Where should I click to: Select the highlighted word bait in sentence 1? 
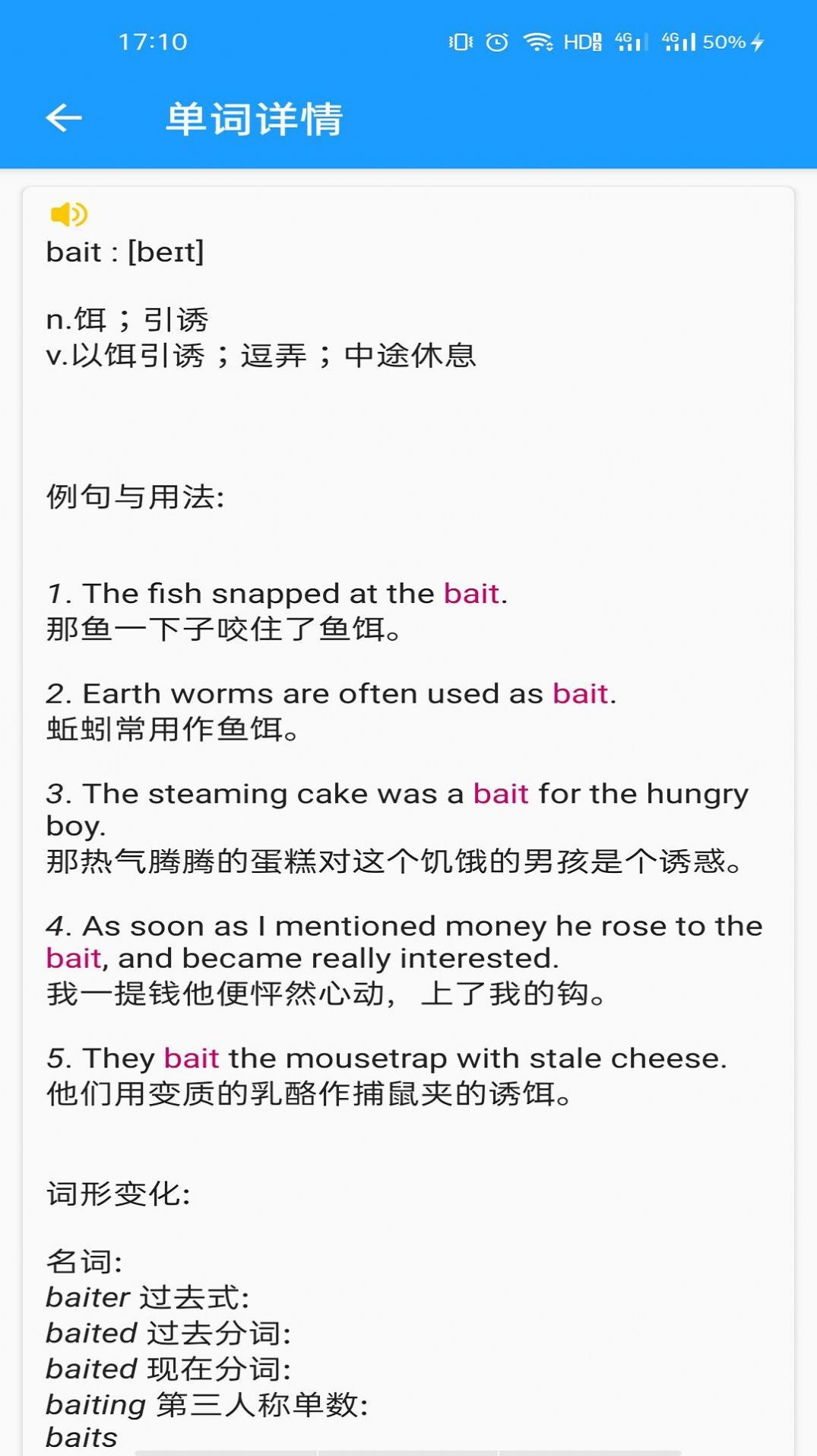[x=473, y=594]
